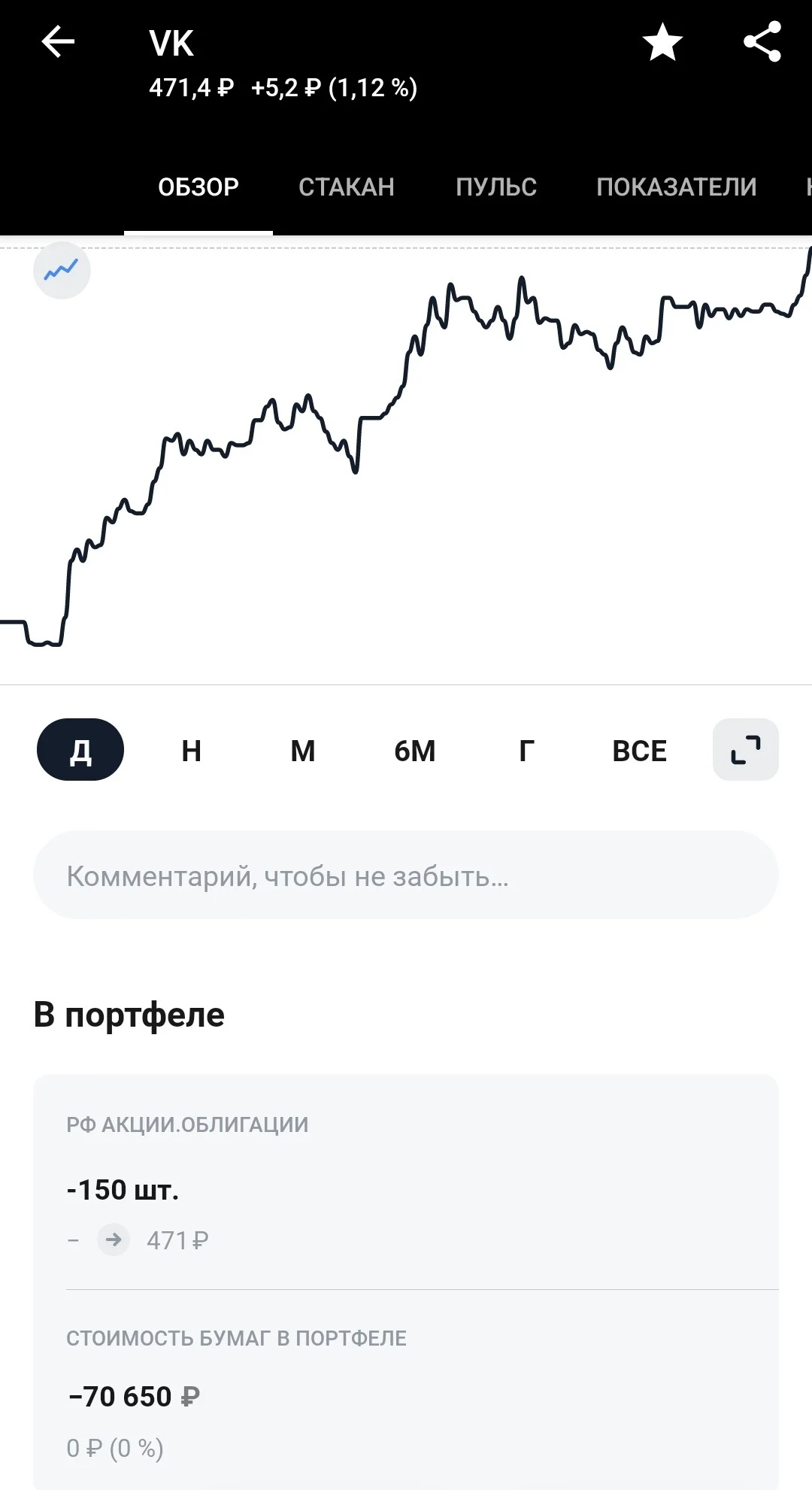
Task: Choose the 6М chart period
Action: (415, 750)
